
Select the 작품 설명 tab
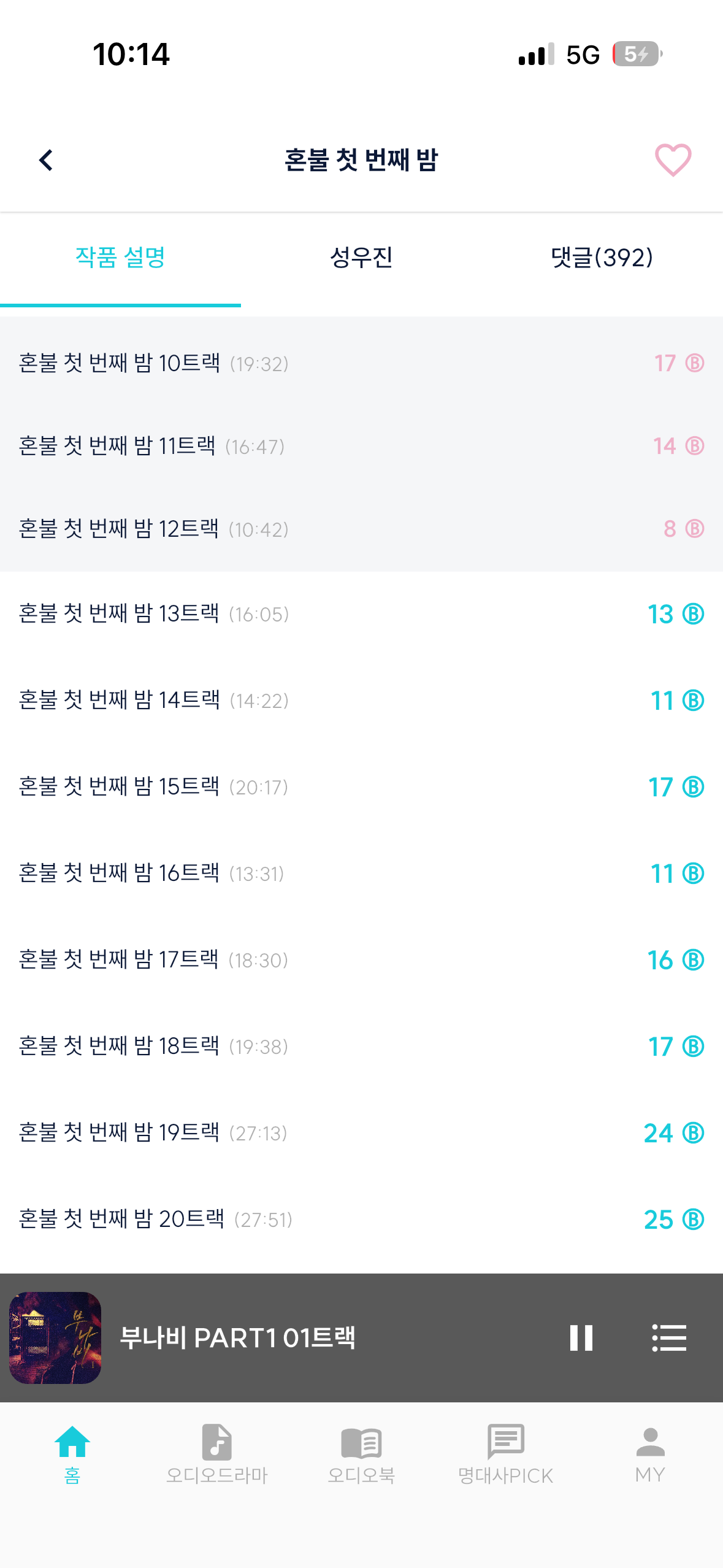tap(120, 258)
